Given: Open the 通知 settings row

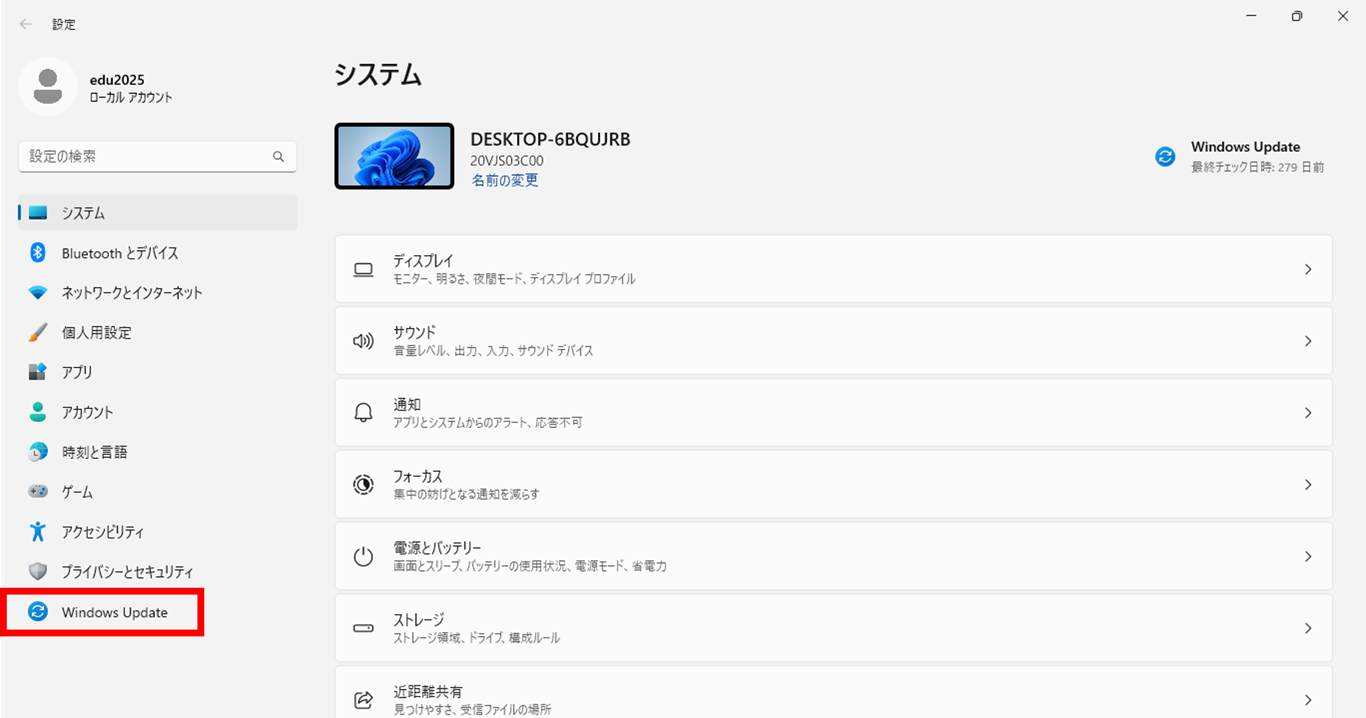Looking at the screenshot, I should point(832,413).
